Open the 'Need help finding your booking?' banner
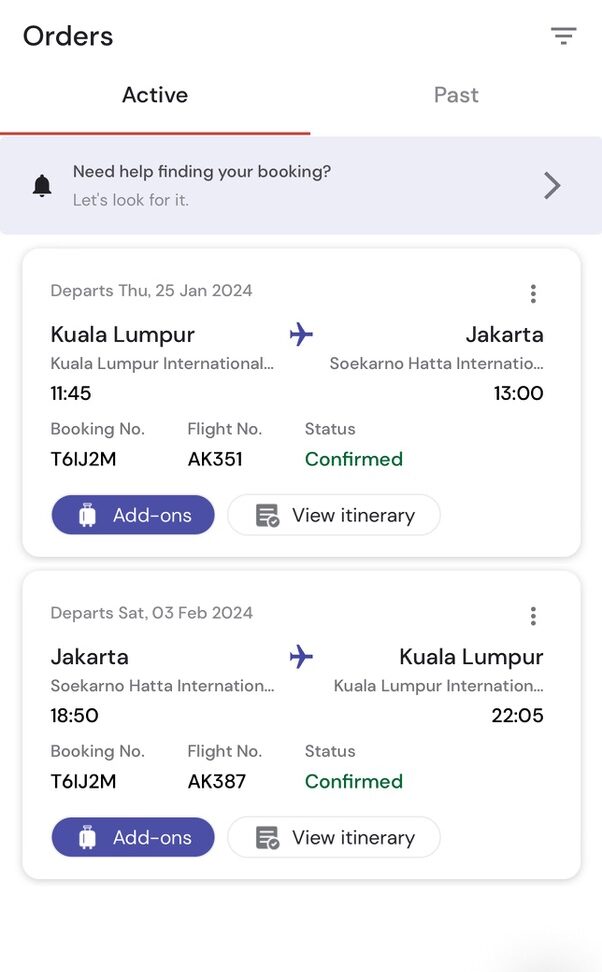 point(300,185)
